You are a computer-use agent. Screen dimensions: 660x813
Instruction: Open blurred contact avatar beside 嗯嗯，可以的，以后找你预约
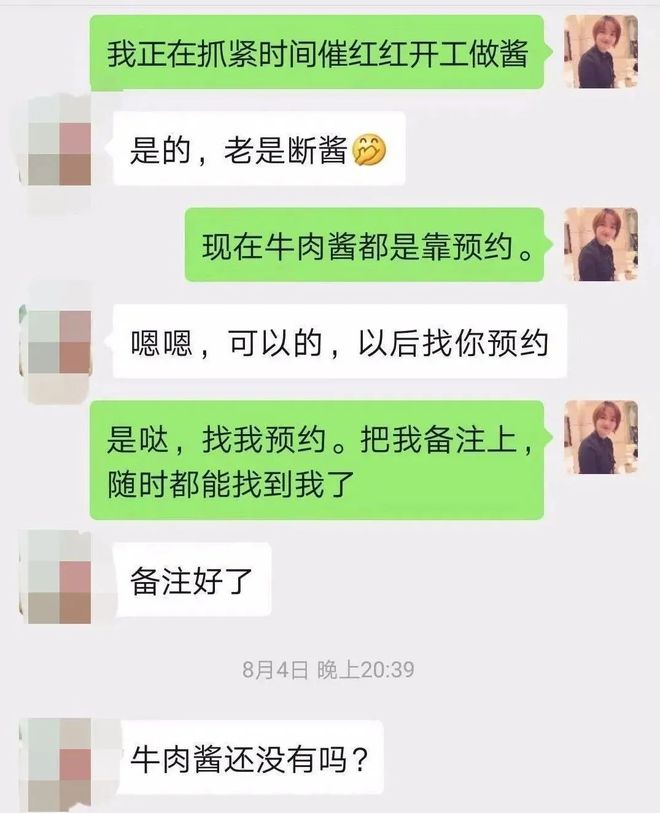(x=56, y=343)
